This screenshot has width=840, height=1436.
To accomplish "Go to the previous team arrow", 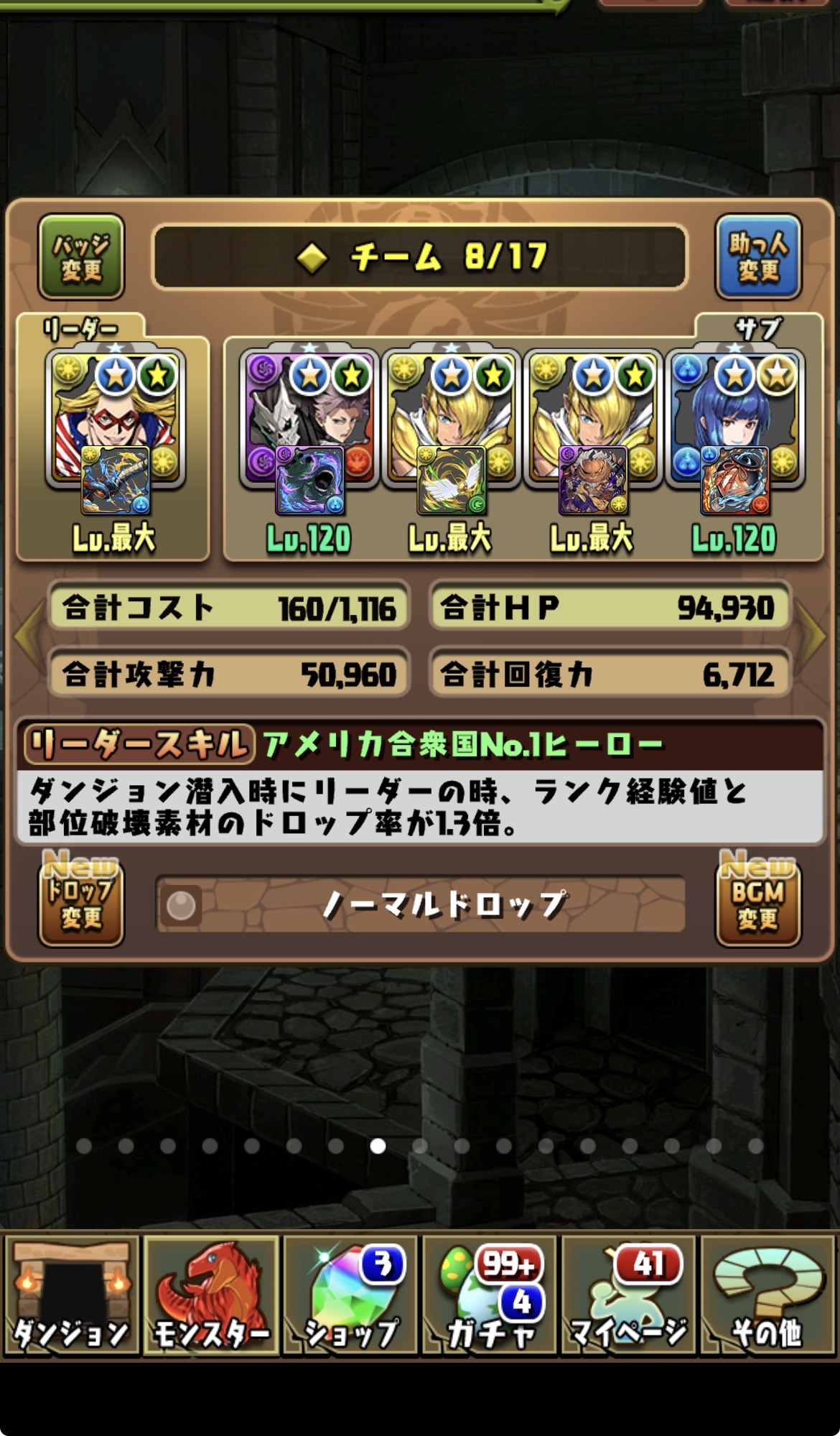I will point(27,636).
